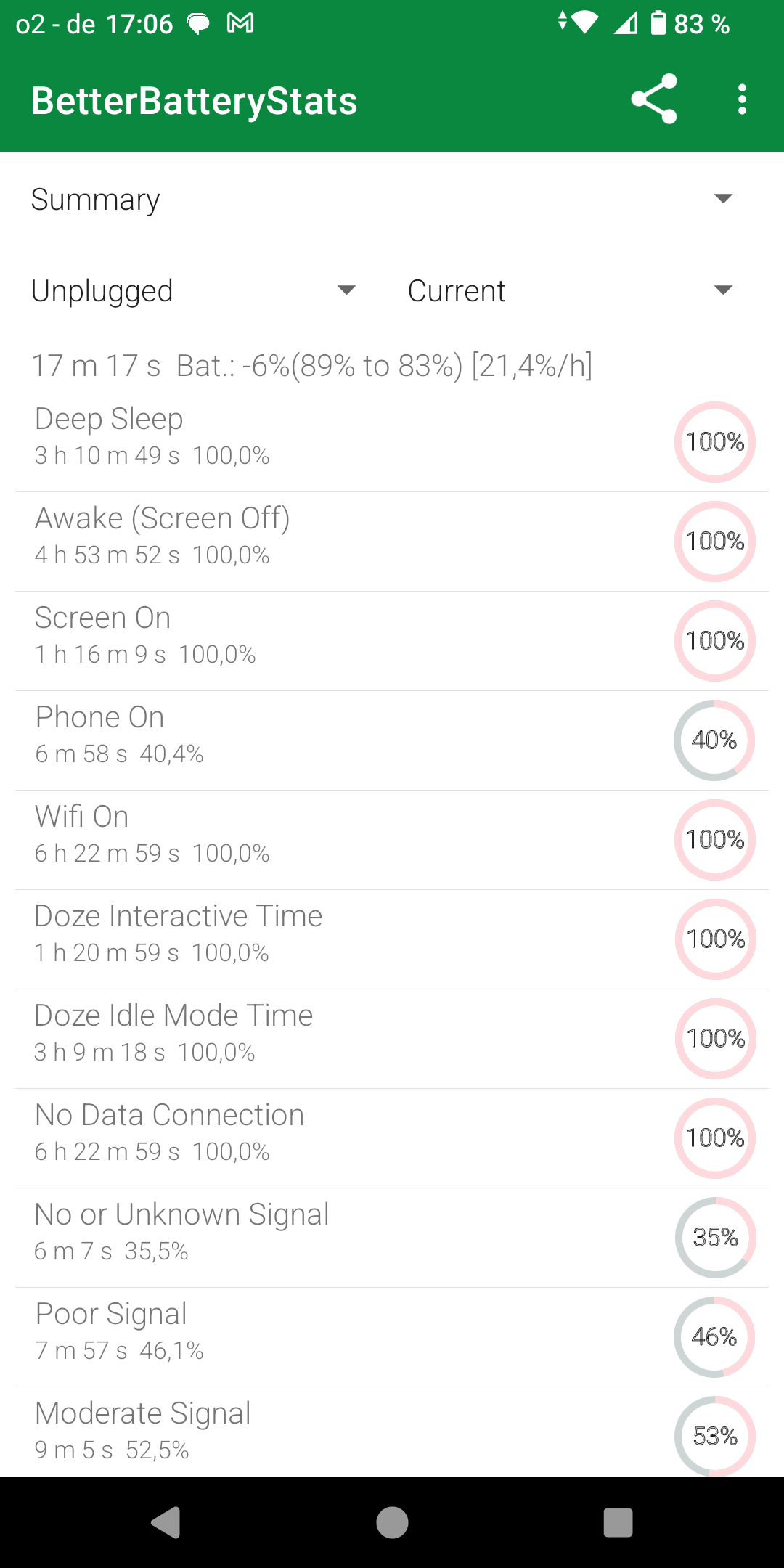Open the overflow menu

742,99
